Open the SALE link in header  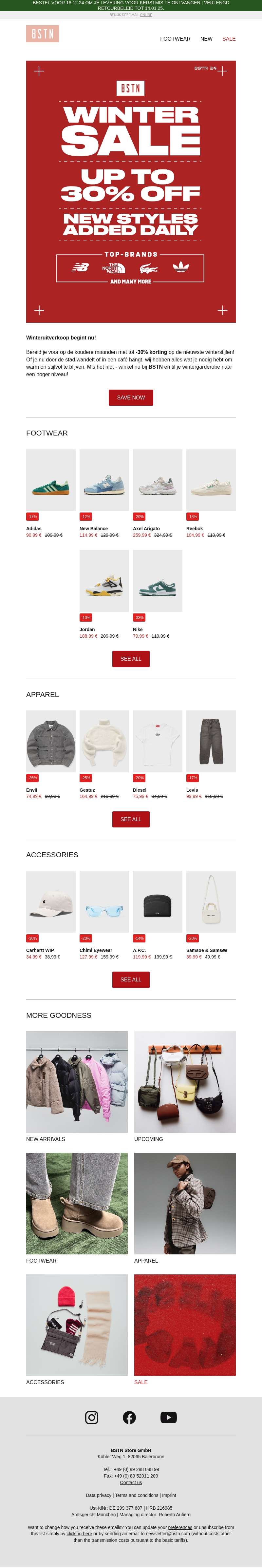click(x=229, y=39)
